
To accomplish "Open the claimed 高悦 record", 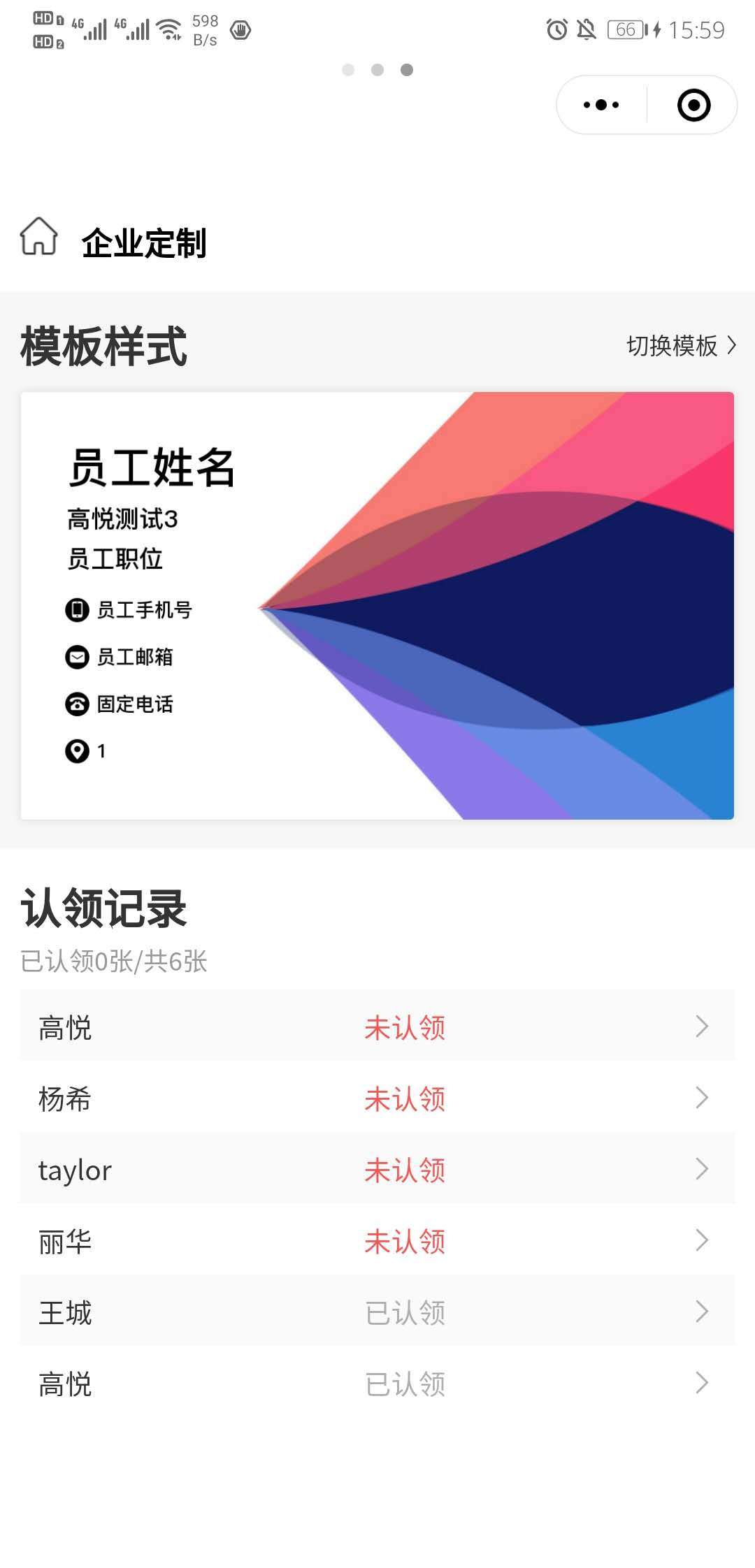I will tap(377, 1384).
